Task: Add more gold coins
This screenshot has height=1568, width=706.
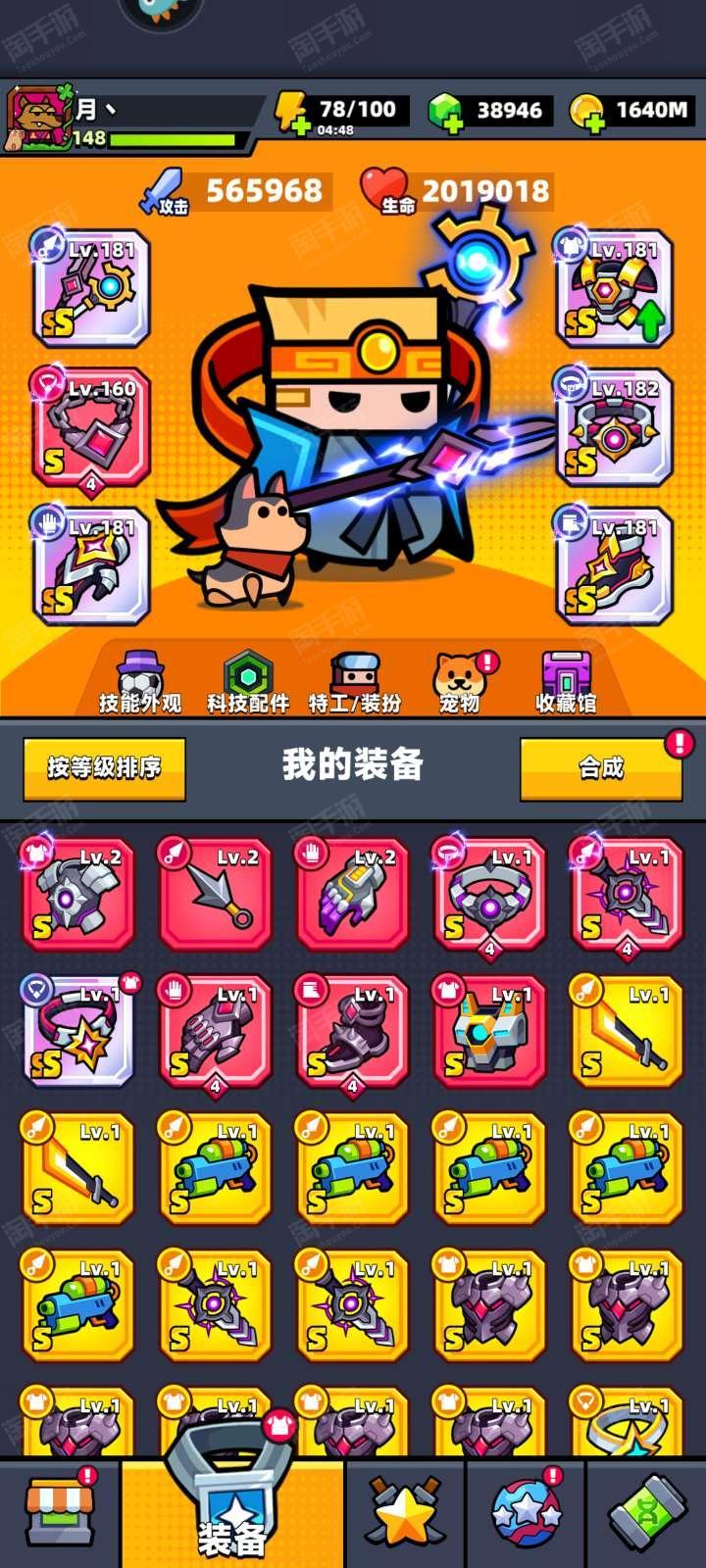Action: [x=586, y=114]
